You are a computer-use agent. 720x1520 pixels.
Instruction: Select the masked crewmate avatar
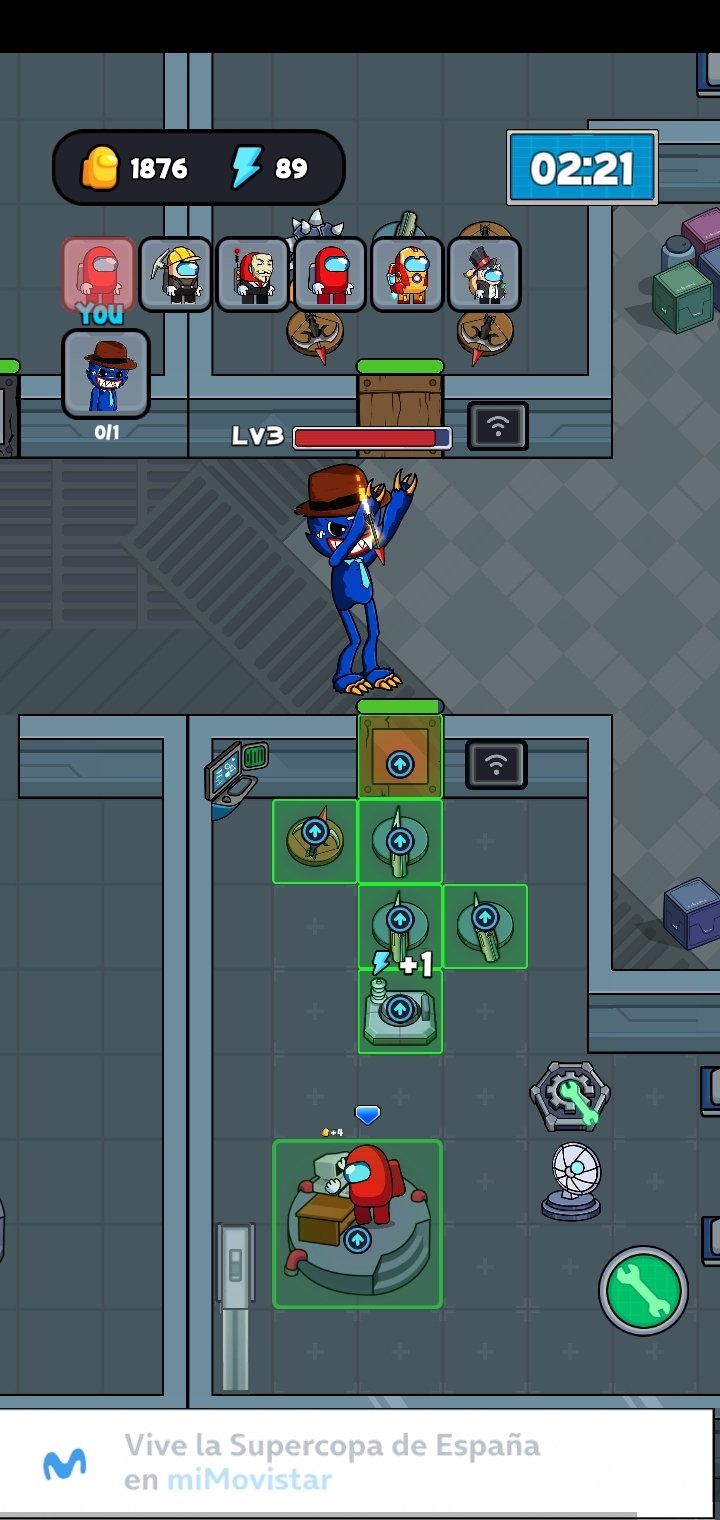click(x=253, y=275)
